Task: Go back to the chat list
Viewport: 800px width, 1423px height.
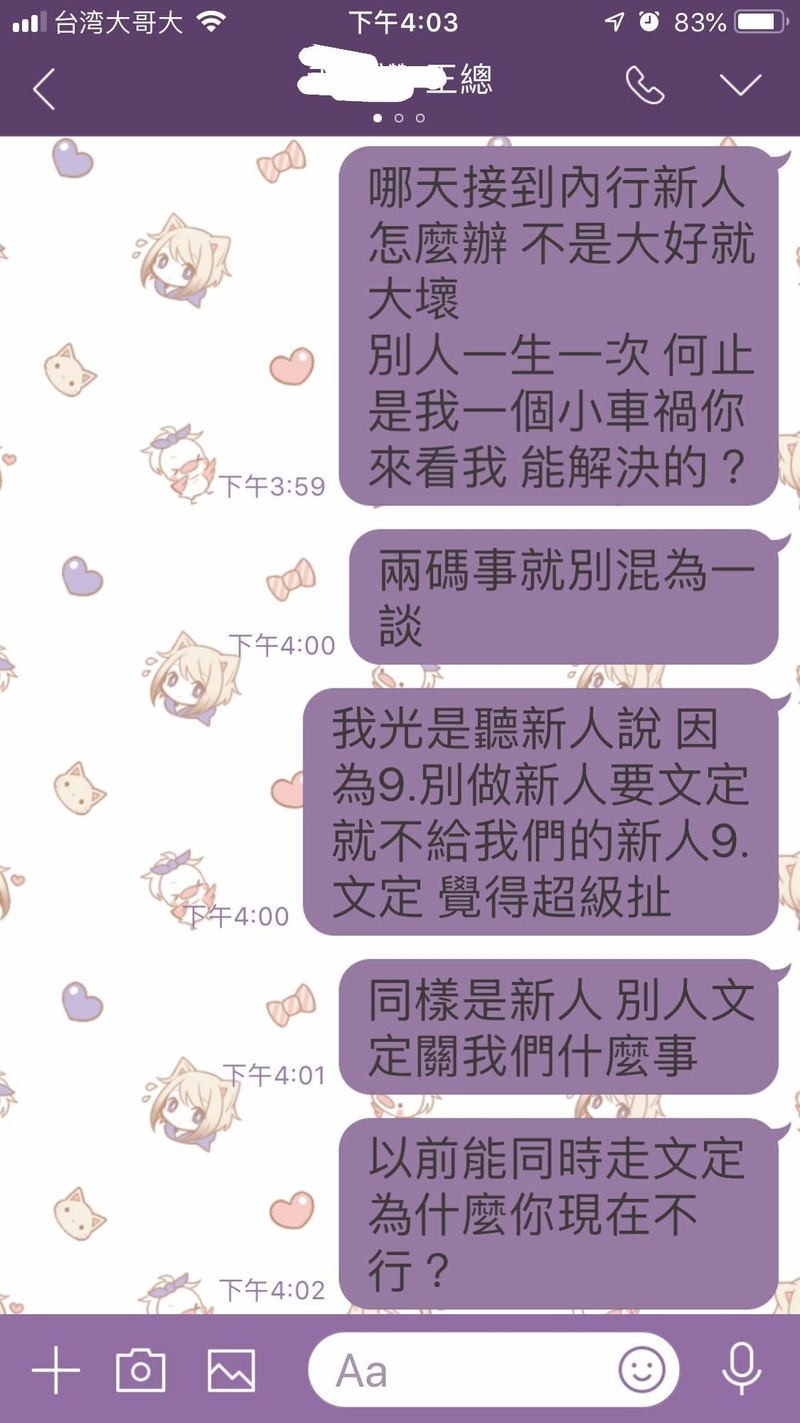Action: tap(43, 88)
